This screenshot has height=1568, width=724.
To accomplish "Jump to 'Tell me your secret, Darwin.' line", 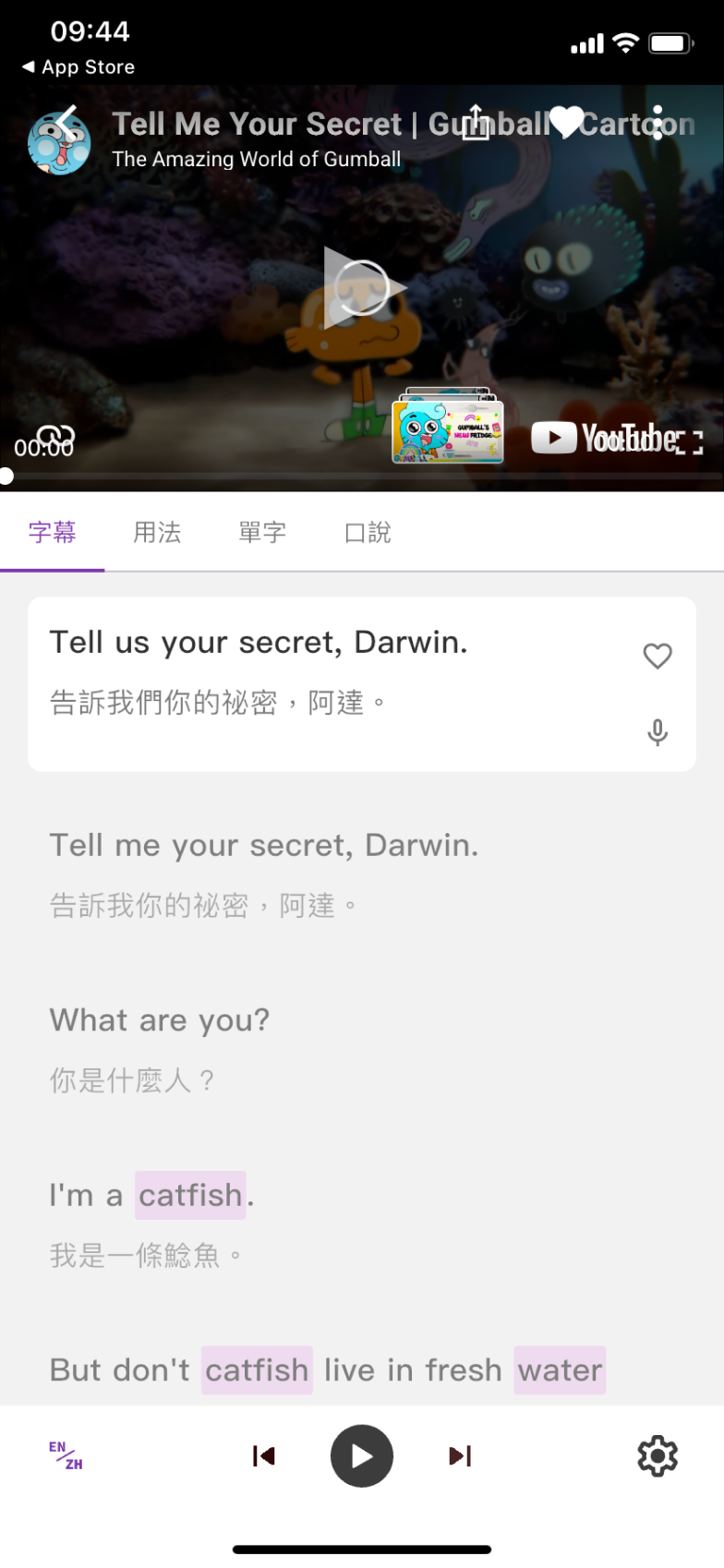I will coord(264,846).
